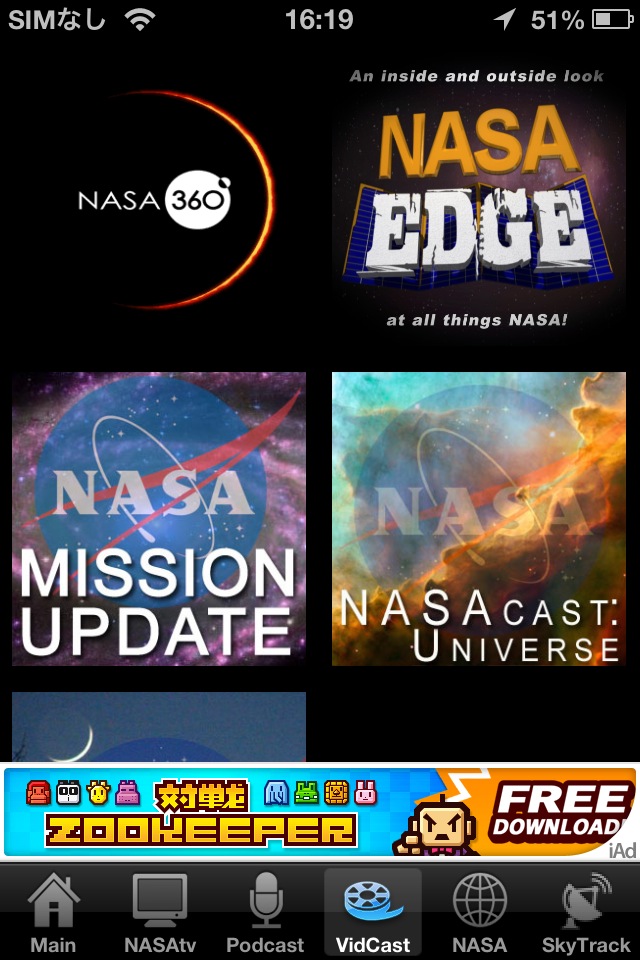The image size is (640, 960).
Task: Open the NASA 360 vidcast
Action: 158,200
